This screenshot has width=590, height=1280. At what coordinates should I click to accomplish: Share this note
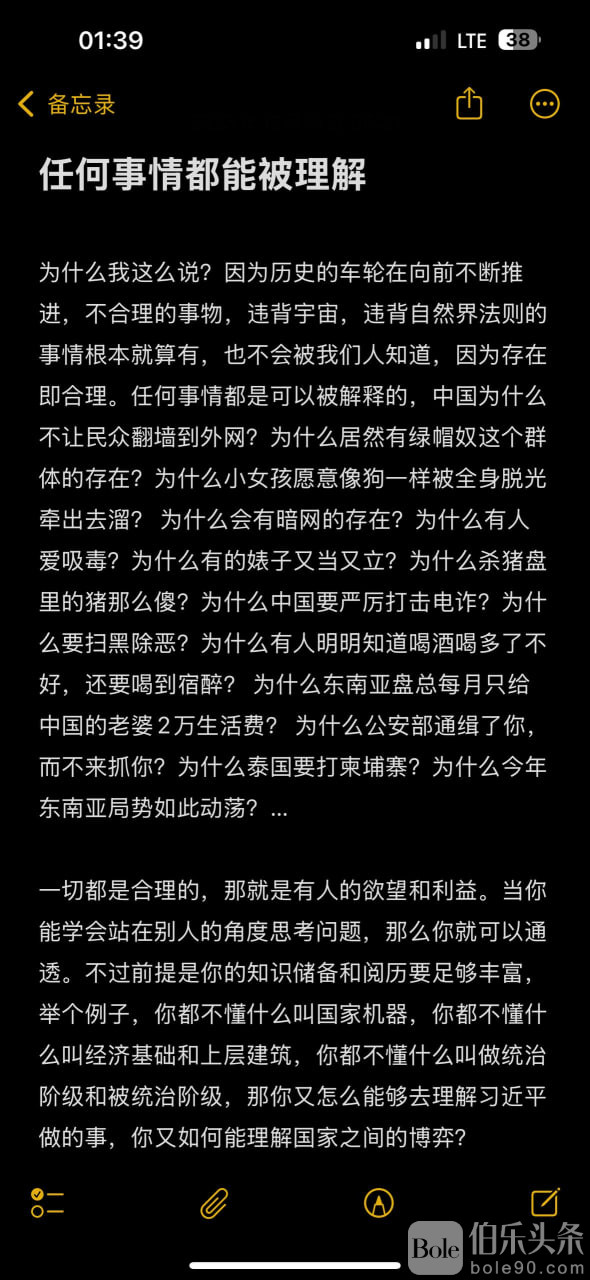point(469,103)
